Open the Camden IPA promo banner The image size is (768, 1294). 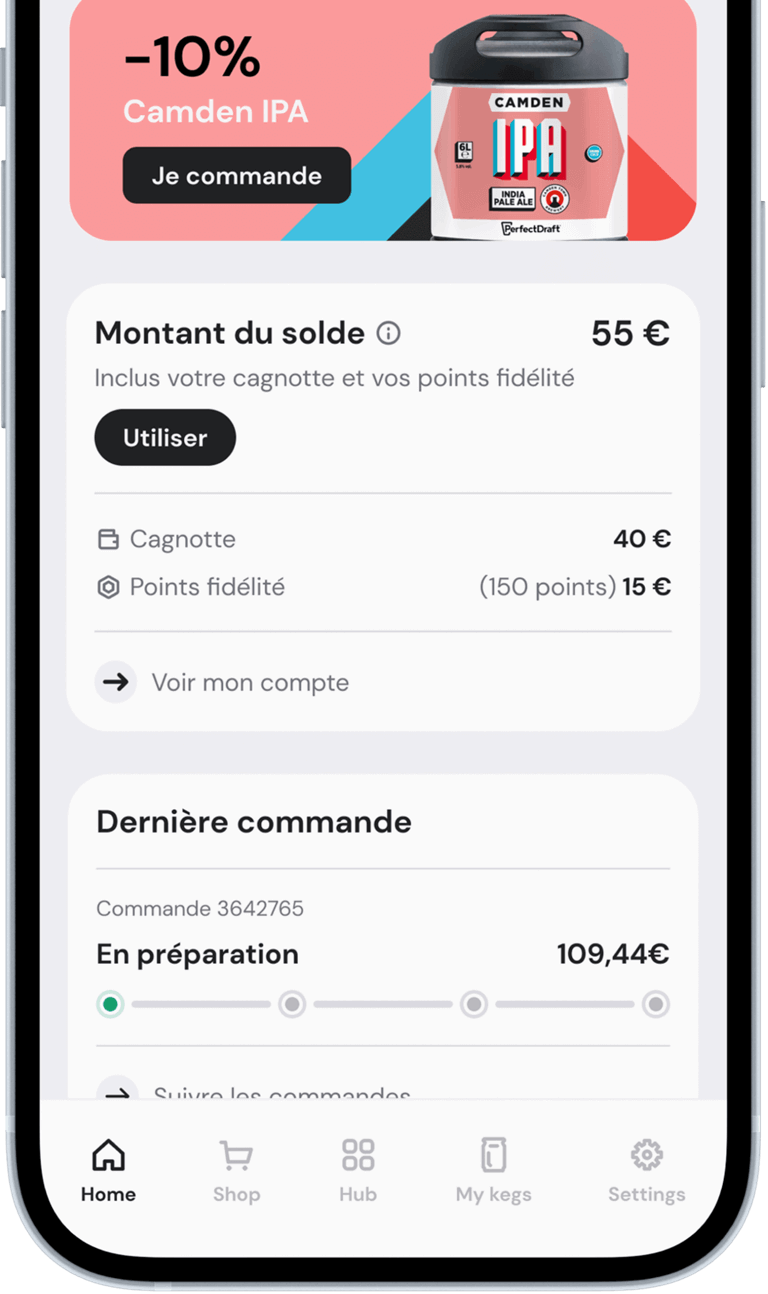click(x=530, y=120)
